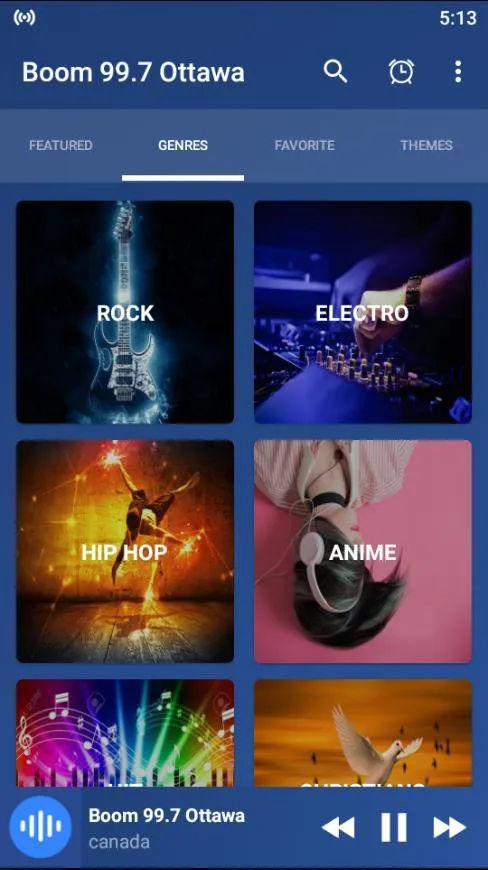The image size is (488, 870).
Task: Open the alarm clock timer
Action: (x=401, y=72)
